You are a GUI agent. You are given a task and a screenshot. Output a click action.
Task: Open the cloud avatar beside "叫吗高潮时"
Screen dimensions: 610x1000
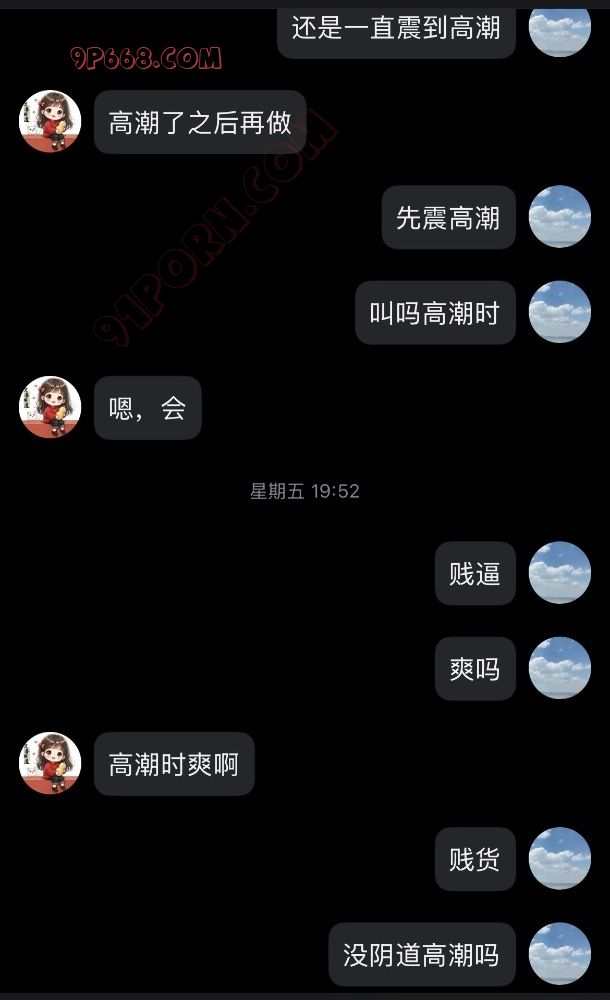pos(559,312)
